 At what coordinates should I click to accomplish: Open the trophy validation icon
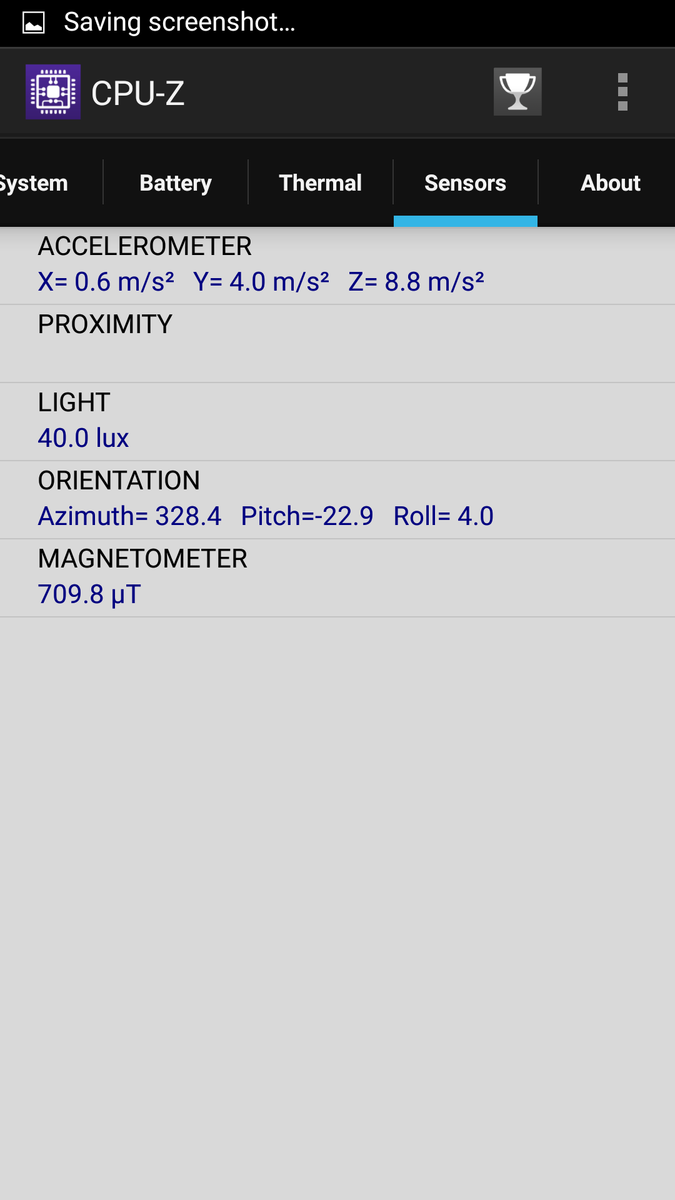tap(518, 92)
